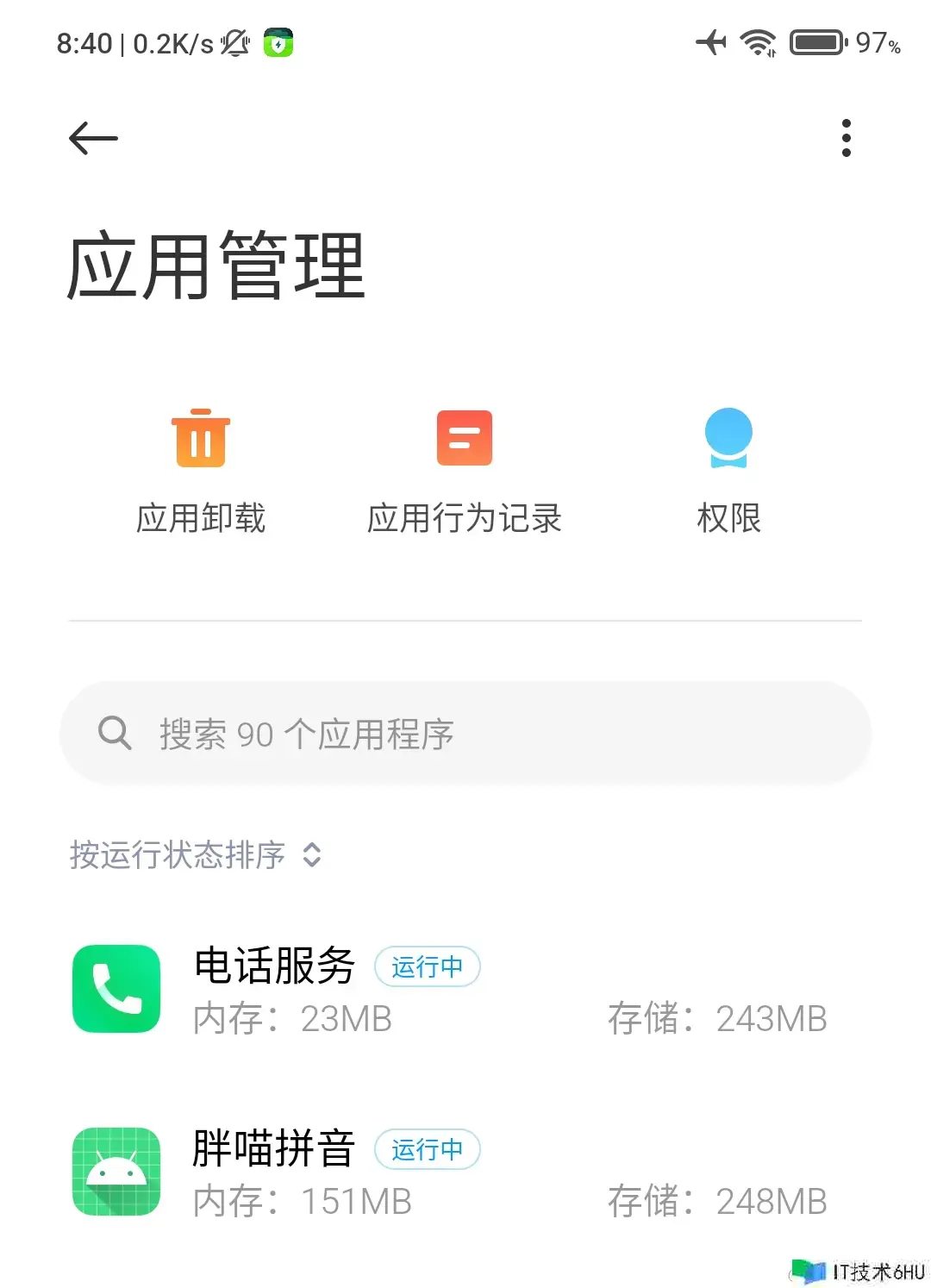
Task: Go back using the top-left arrow
Action: tap(93, 138)
